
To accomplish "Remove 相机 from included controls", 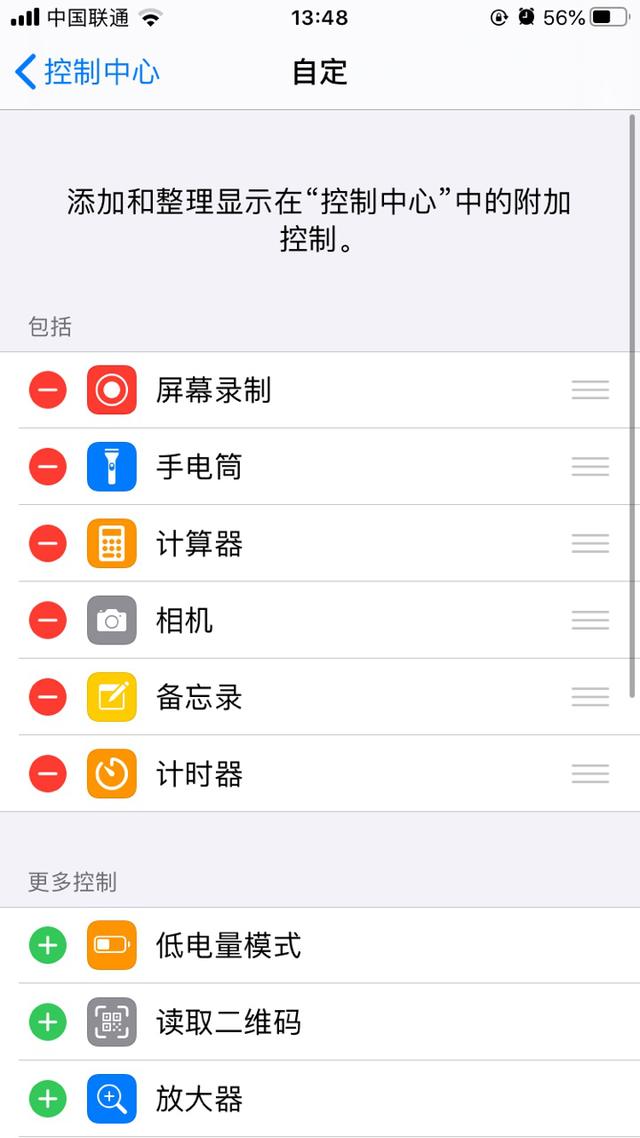I will click(48, 620).
